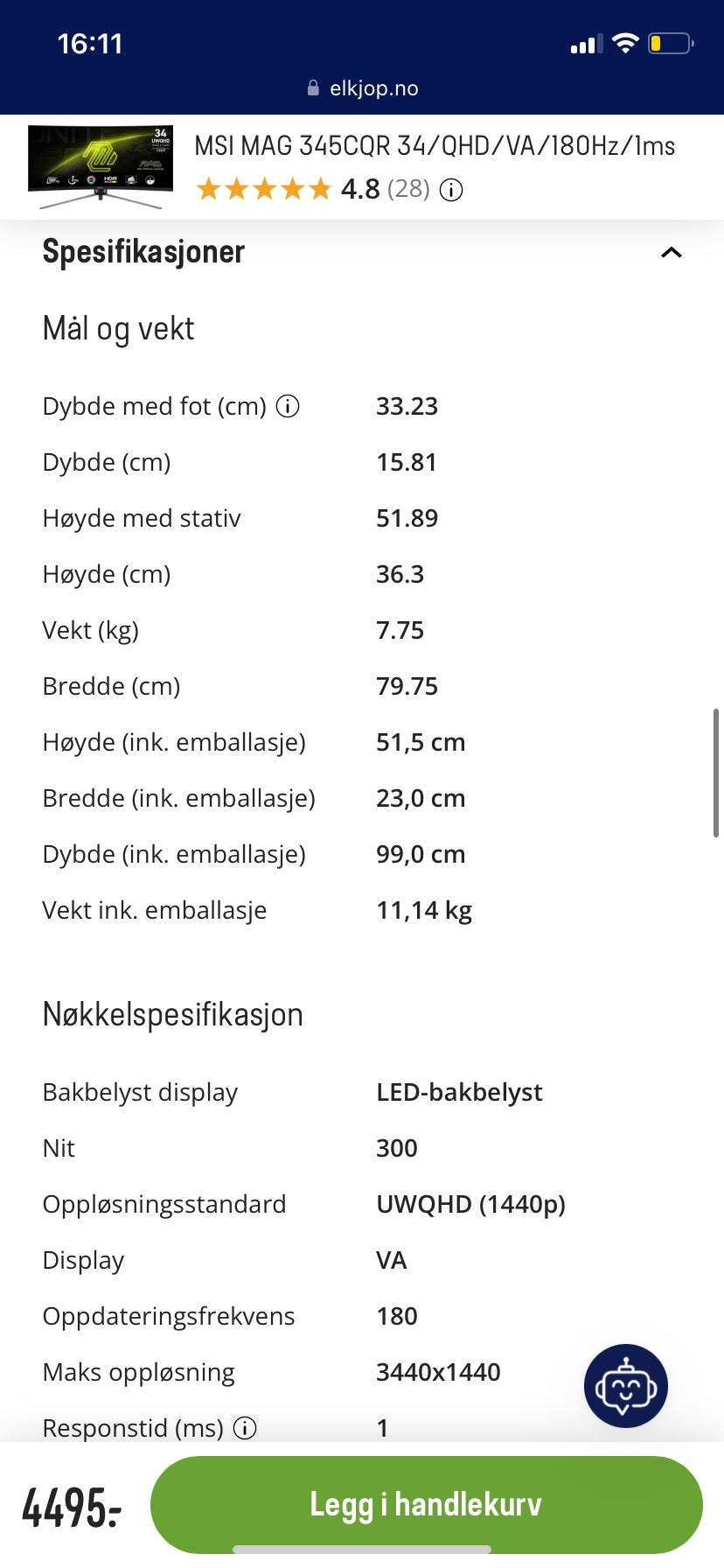Viewport: 724px width, 1568px height.
Task: Add the monitor to handlekurv
Action: (427, 1504)
